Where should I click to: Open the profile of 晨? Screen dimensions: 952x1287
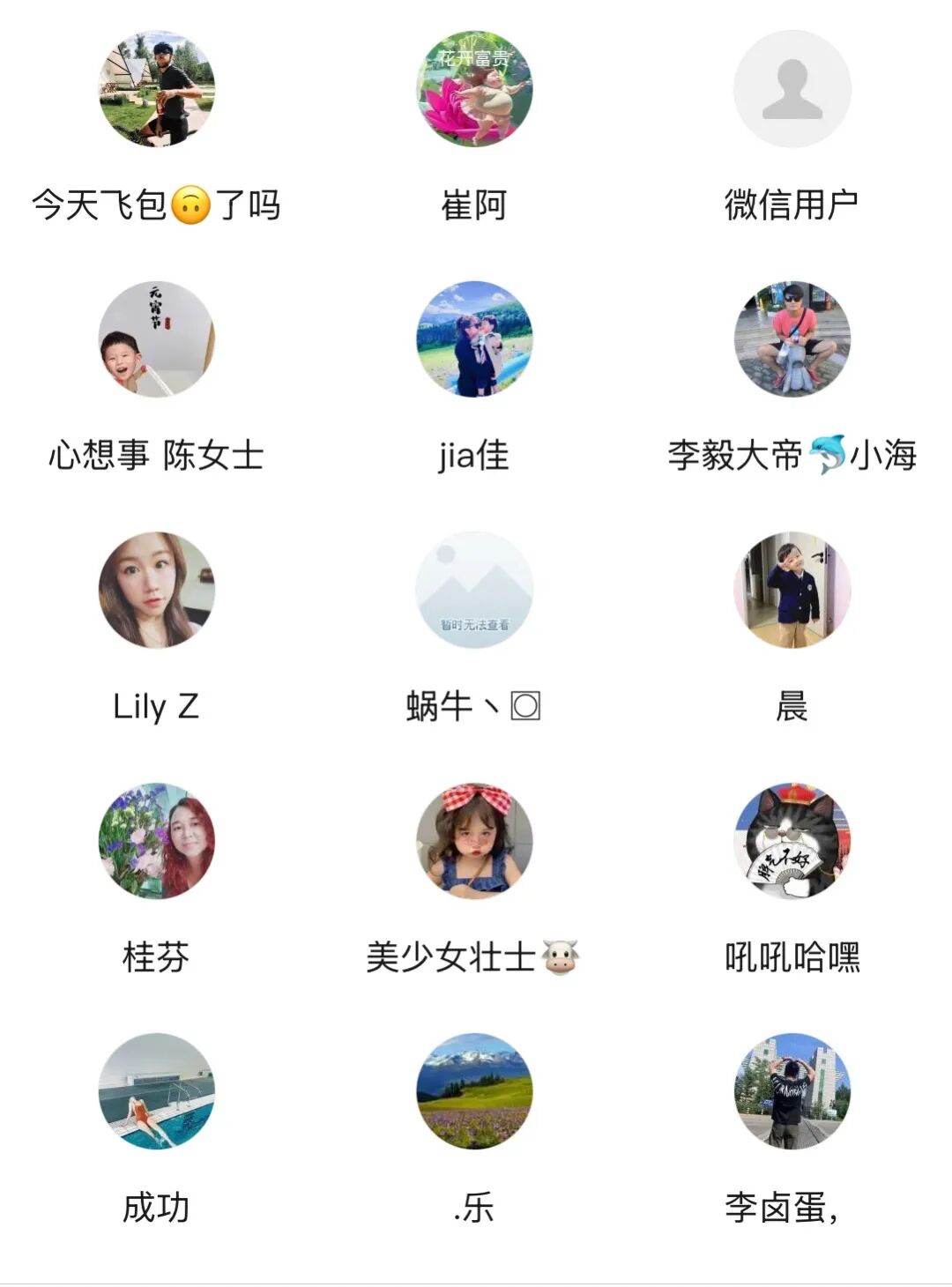[792, 590]
